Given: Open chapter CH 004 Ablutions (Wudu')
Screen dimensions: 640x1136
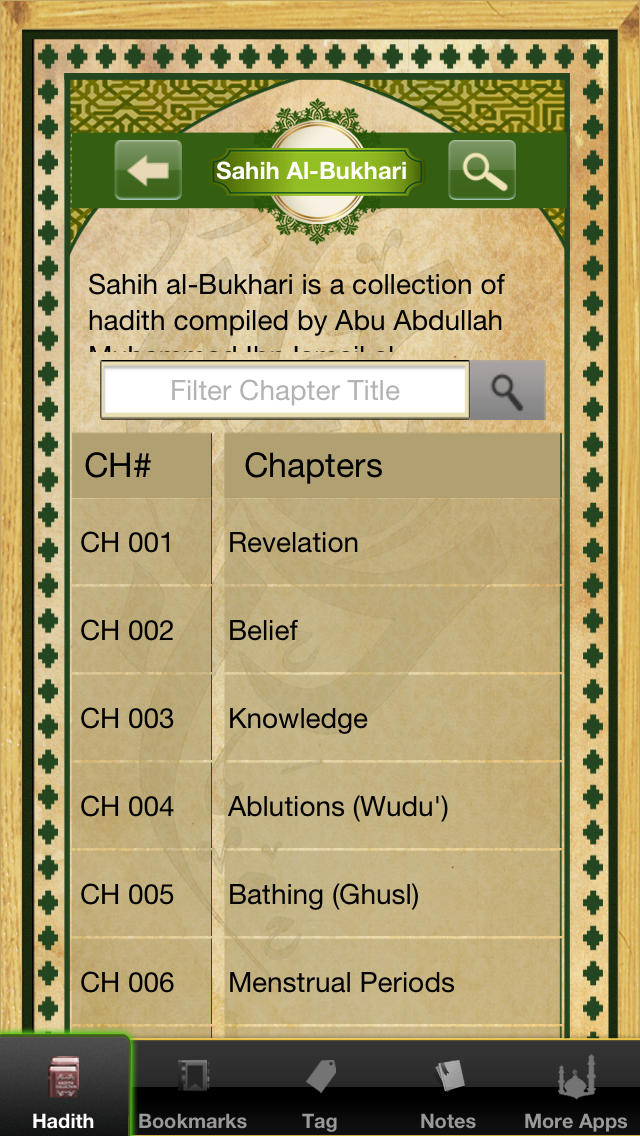Looking at the screenshot, I should (316, 806).
